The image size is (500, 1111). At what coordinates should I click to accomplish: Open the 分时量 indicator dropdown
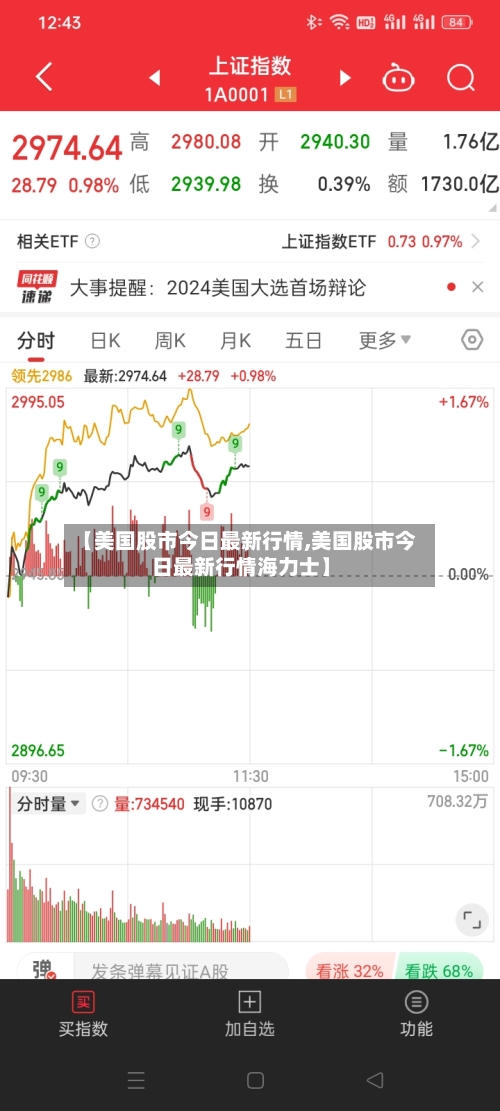pos(48,803)
